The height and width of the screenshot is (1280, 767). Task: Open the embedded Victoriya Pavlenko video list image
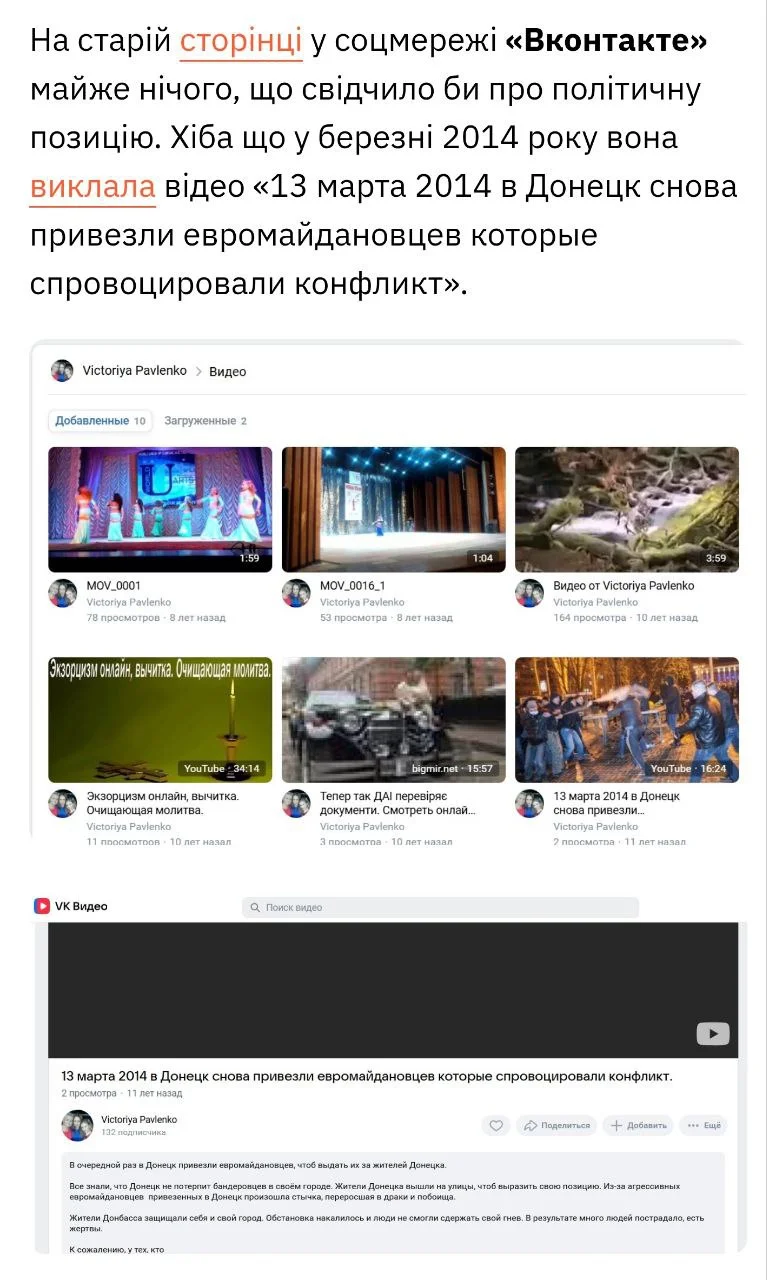[x=388, y=592]
